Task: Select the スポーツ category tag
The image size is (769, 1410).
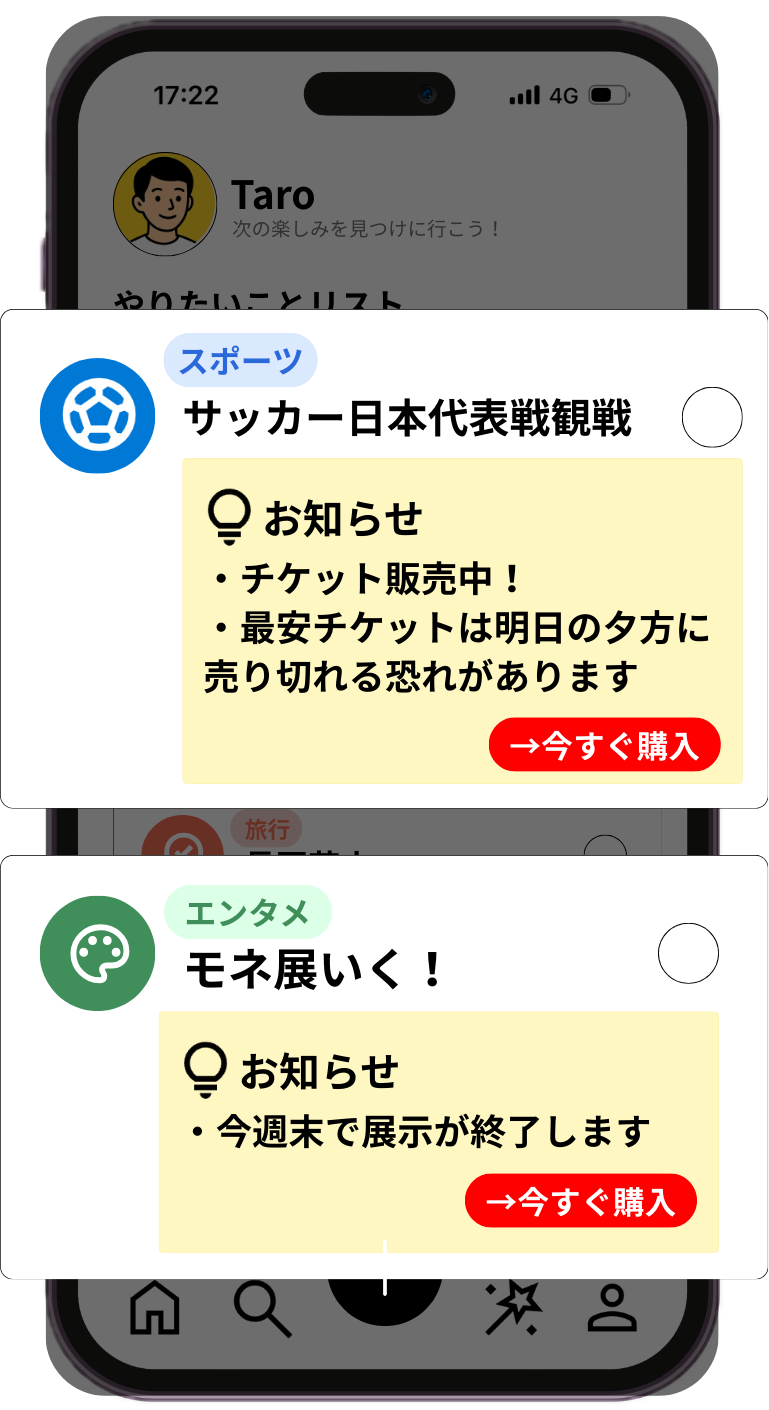Action: click(240, 360)
